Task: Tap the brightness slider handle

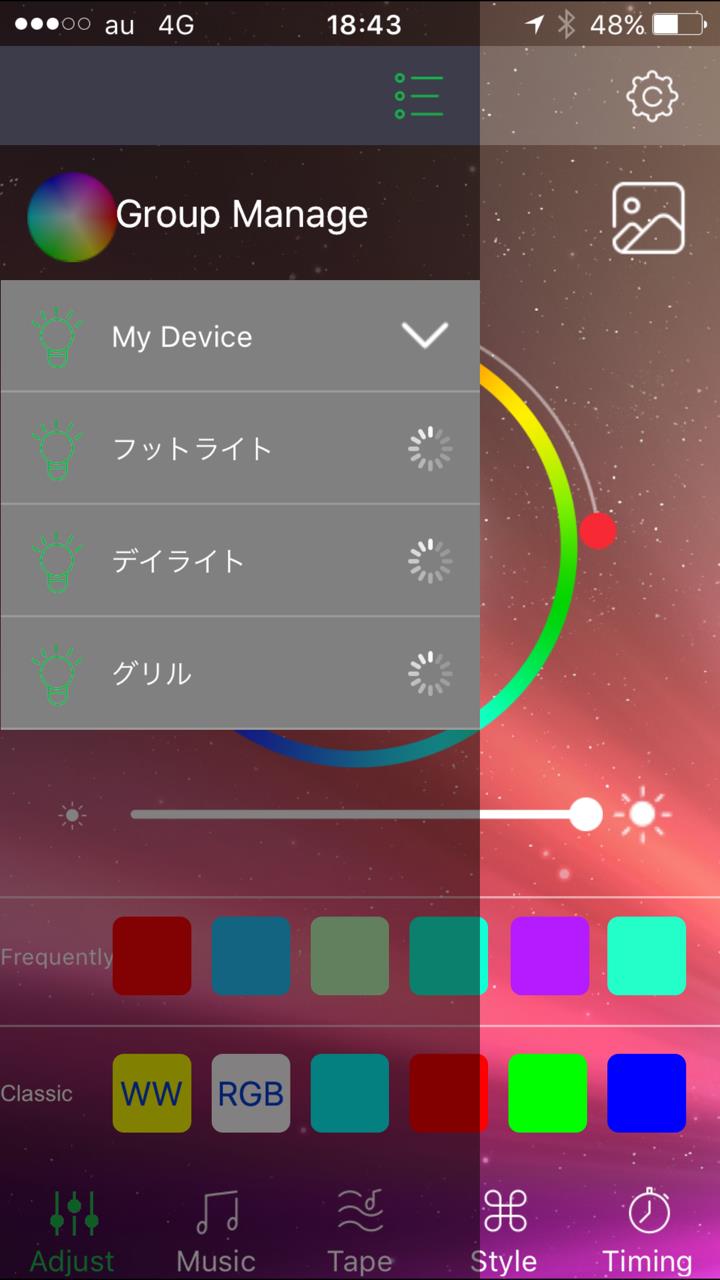Action: tap(586, 814)
